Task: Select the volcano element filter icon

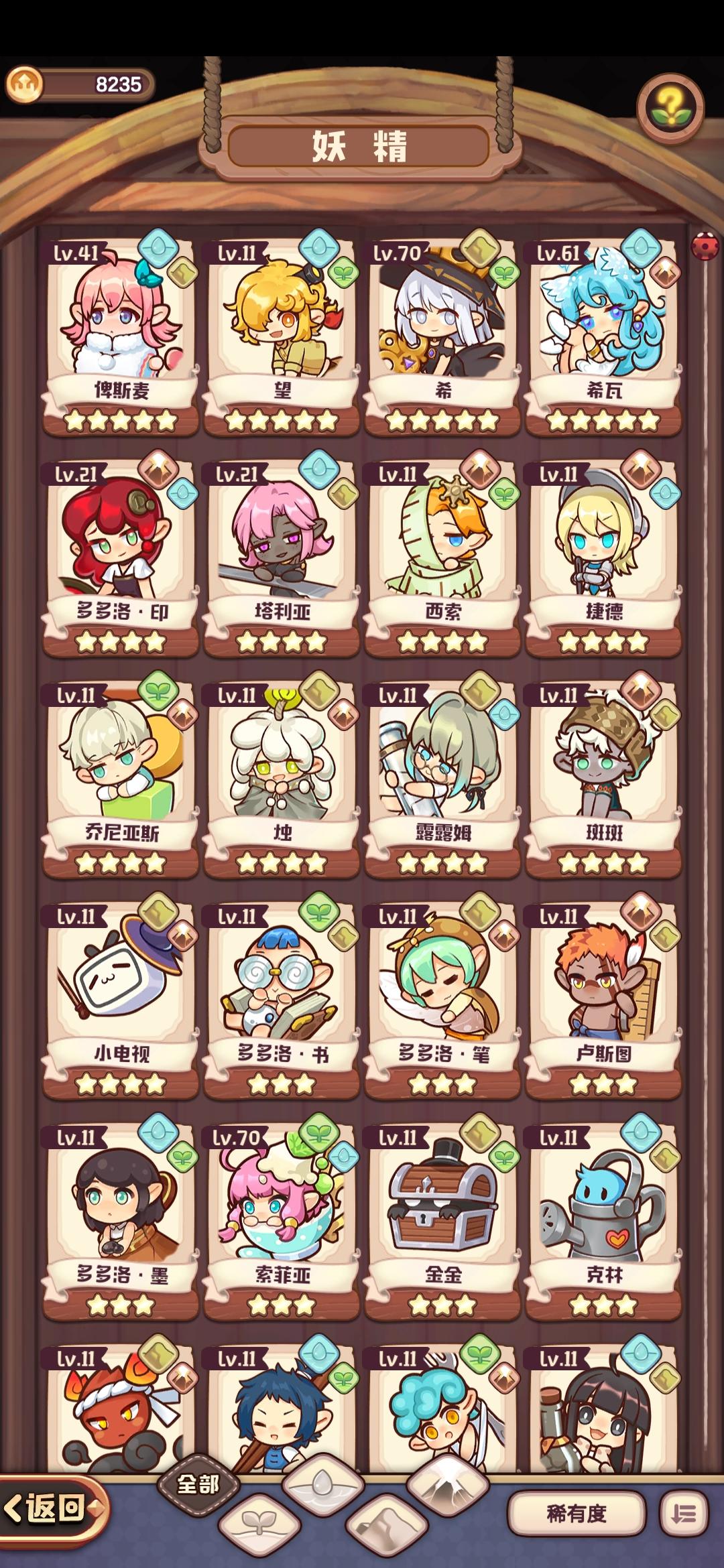Action: pos(446,1484)
